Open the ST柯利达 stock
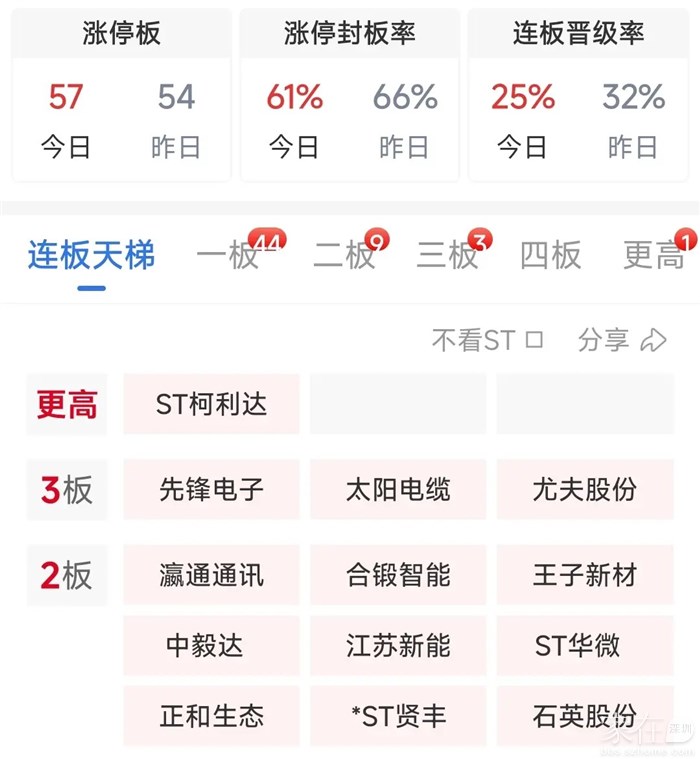This screenshot has height=759, width=700. tap(211, 404)
